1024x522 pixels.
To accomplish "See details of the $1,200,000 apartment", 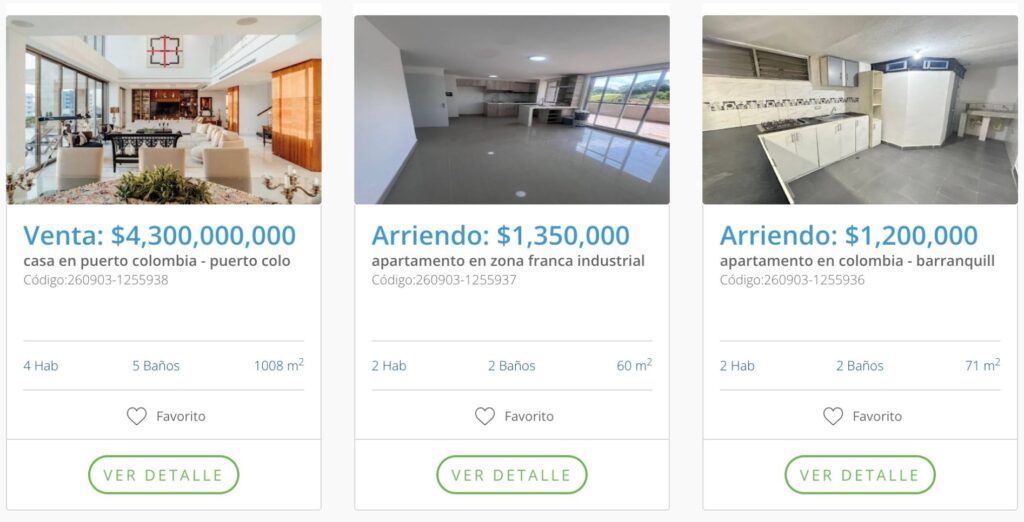I will coord(859,475).
